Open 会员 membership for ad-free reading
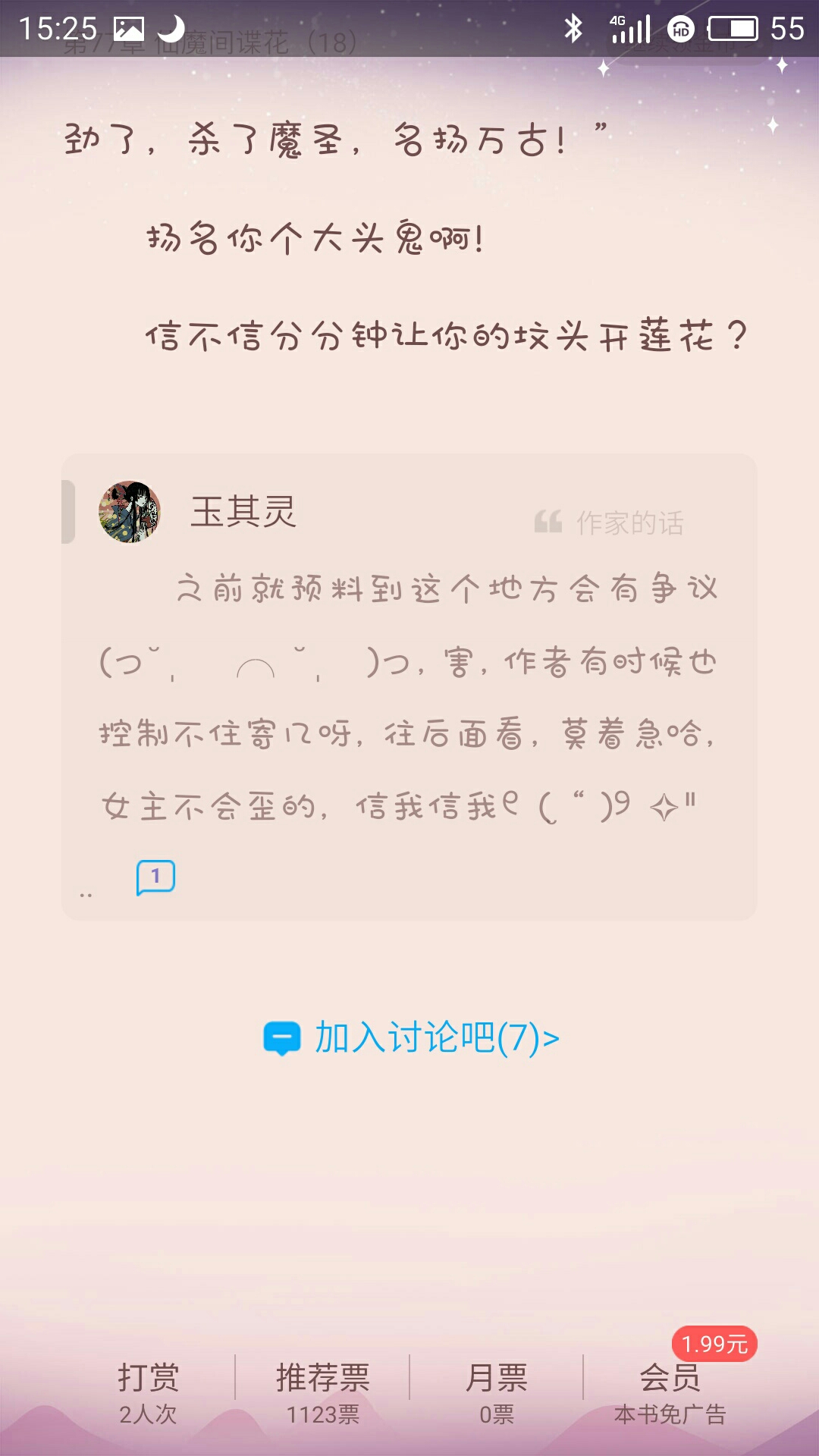This screenshot has width=819, height=1456. pos(670,1392)
